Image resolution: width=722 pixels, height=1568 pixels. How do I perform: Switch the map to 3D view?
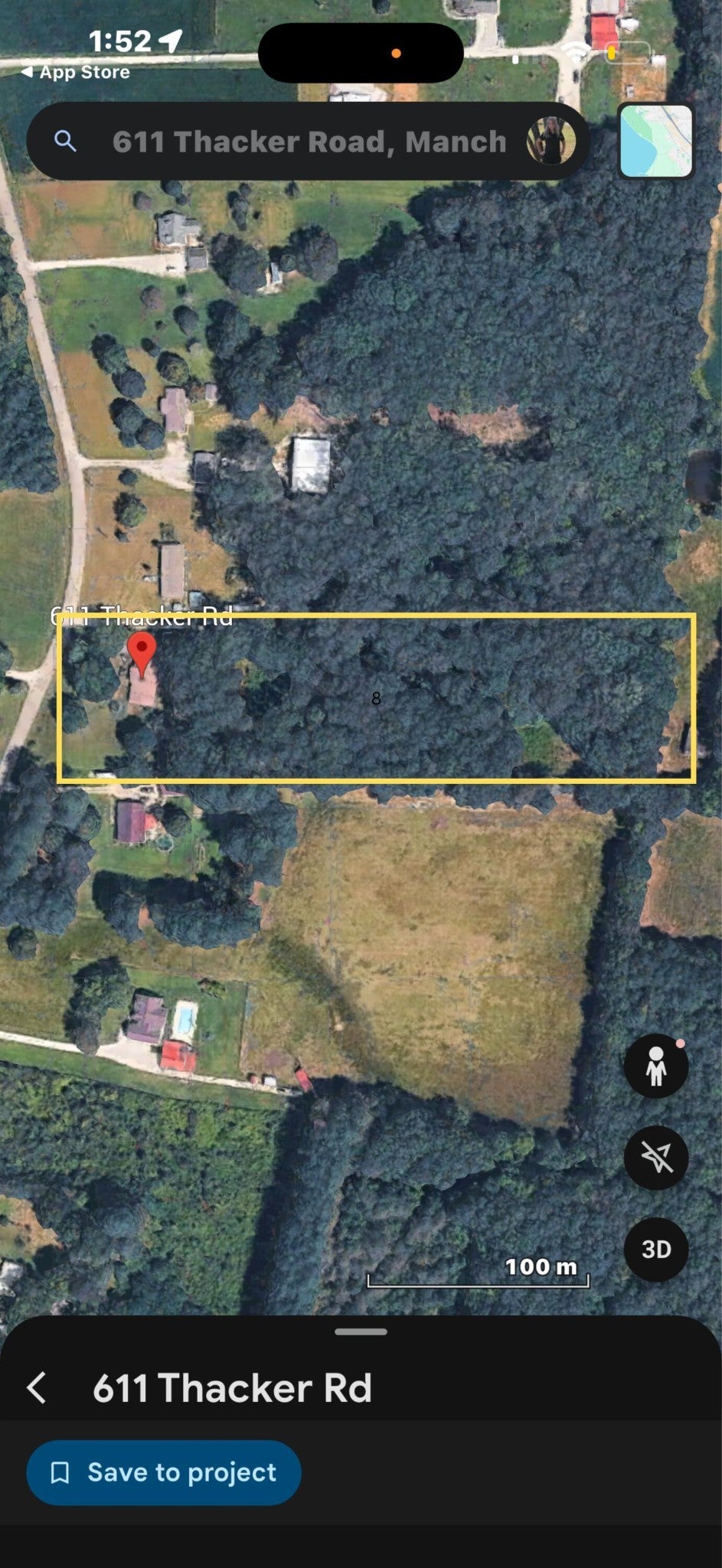point(656,1249)
